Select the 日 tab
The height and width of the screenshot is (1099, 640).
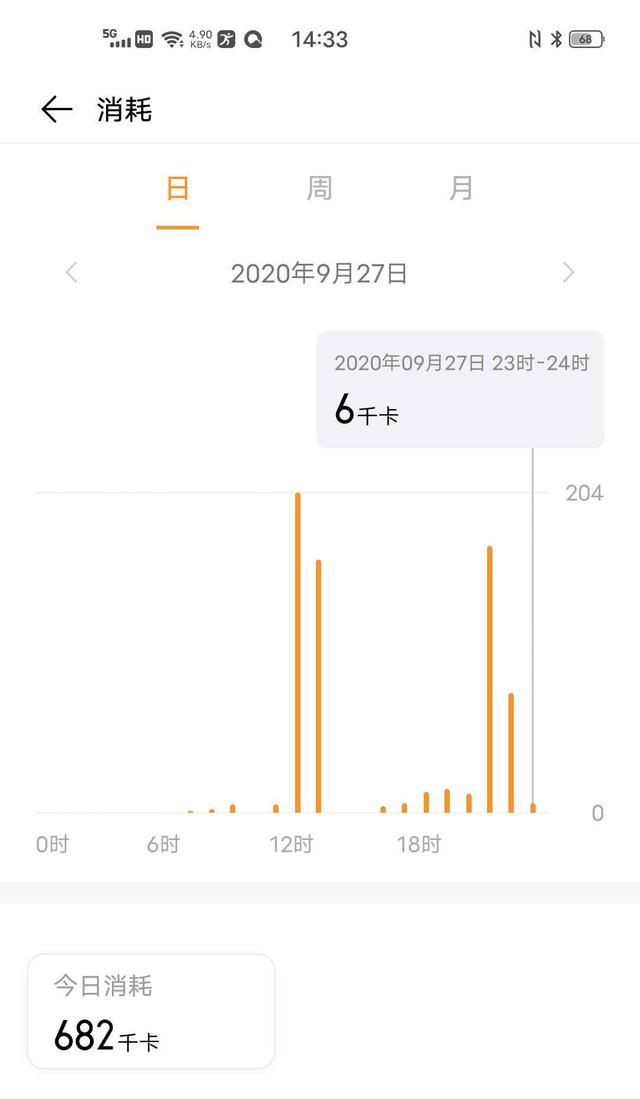click(x=178, y=189)
